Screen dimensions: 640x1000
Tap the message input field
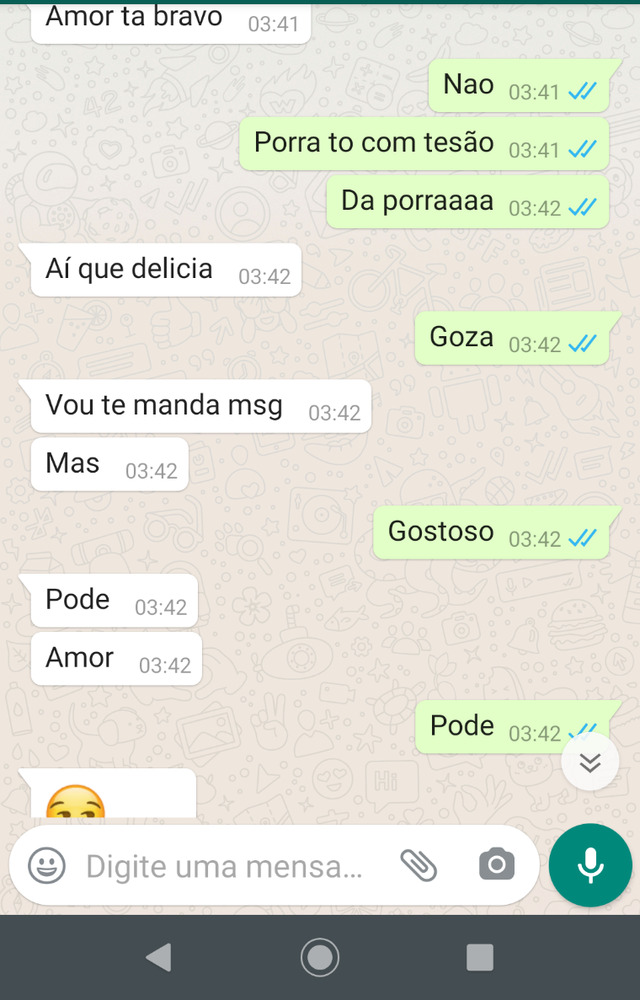pos(225,866)
